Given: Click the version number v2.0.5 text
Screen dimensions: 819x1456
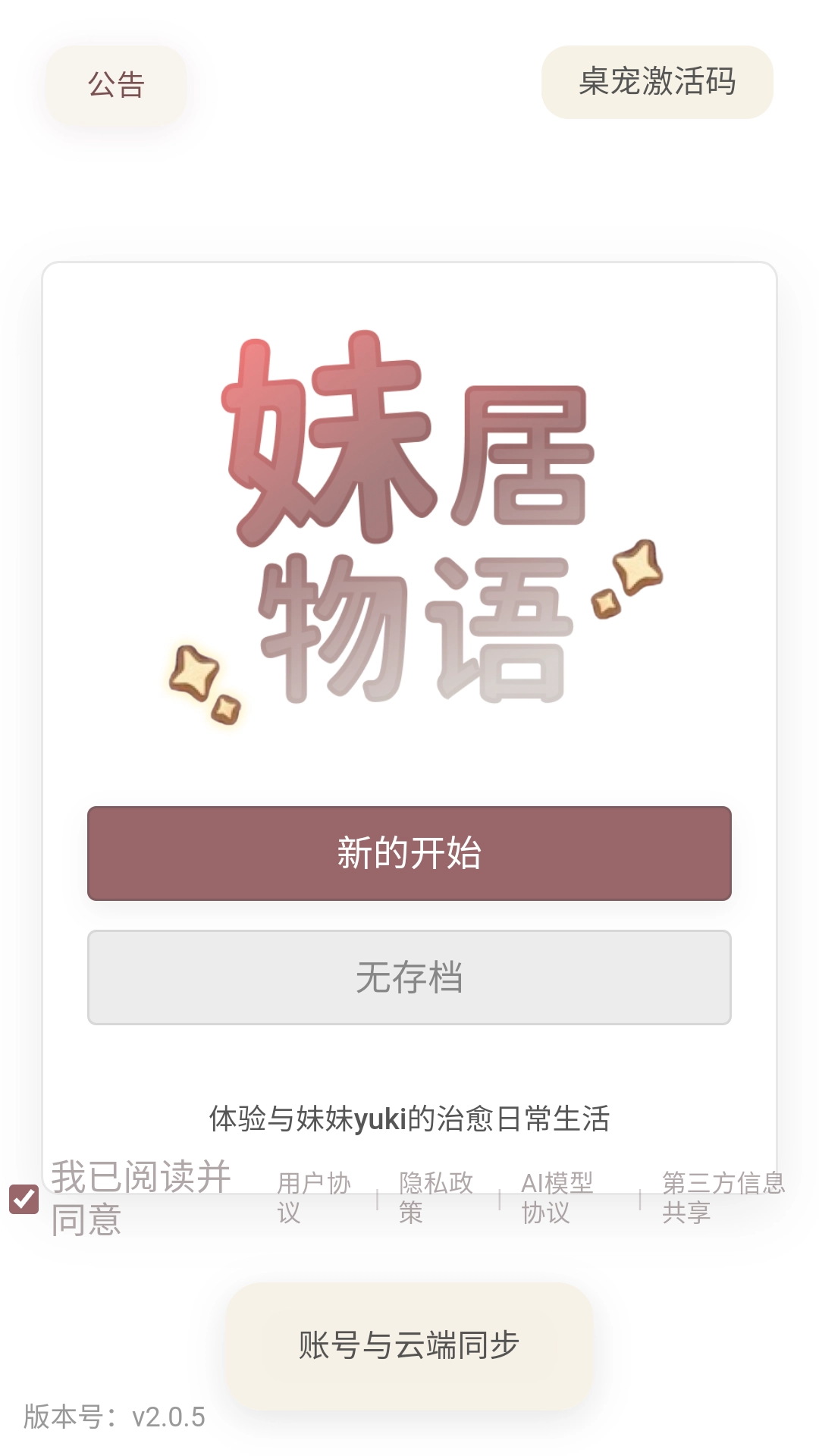Looking at the screenshot, I should (x=114, y=1417).
